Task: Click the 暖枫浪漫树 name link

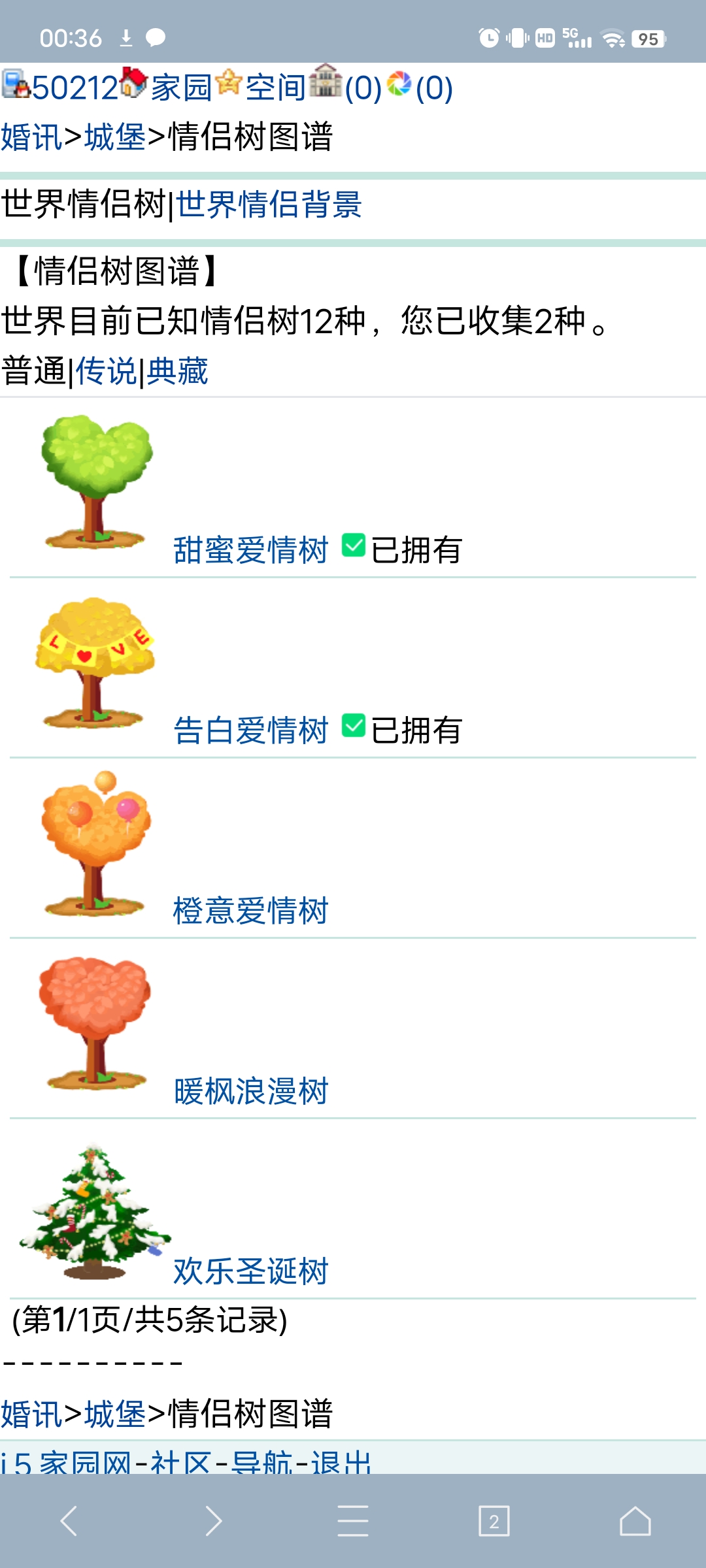Action: (252, 1090)
